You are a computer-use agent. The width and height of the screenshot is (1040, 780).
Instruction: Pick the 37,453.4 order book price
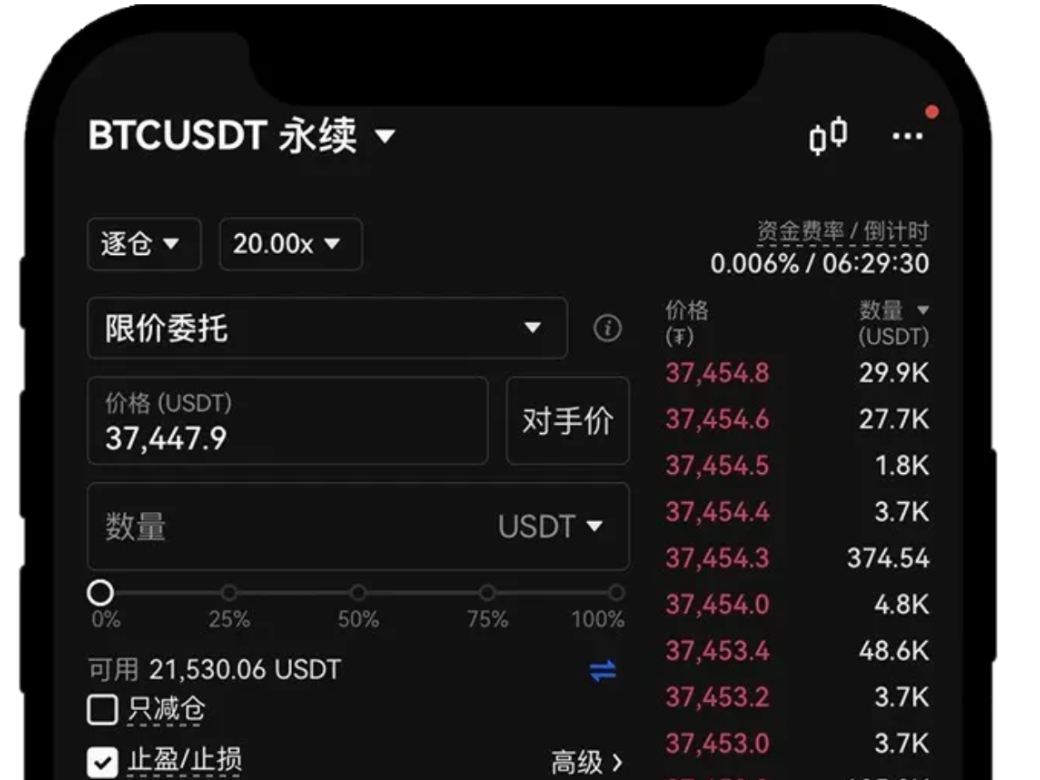pyautogui.click(x=717, y=651)
